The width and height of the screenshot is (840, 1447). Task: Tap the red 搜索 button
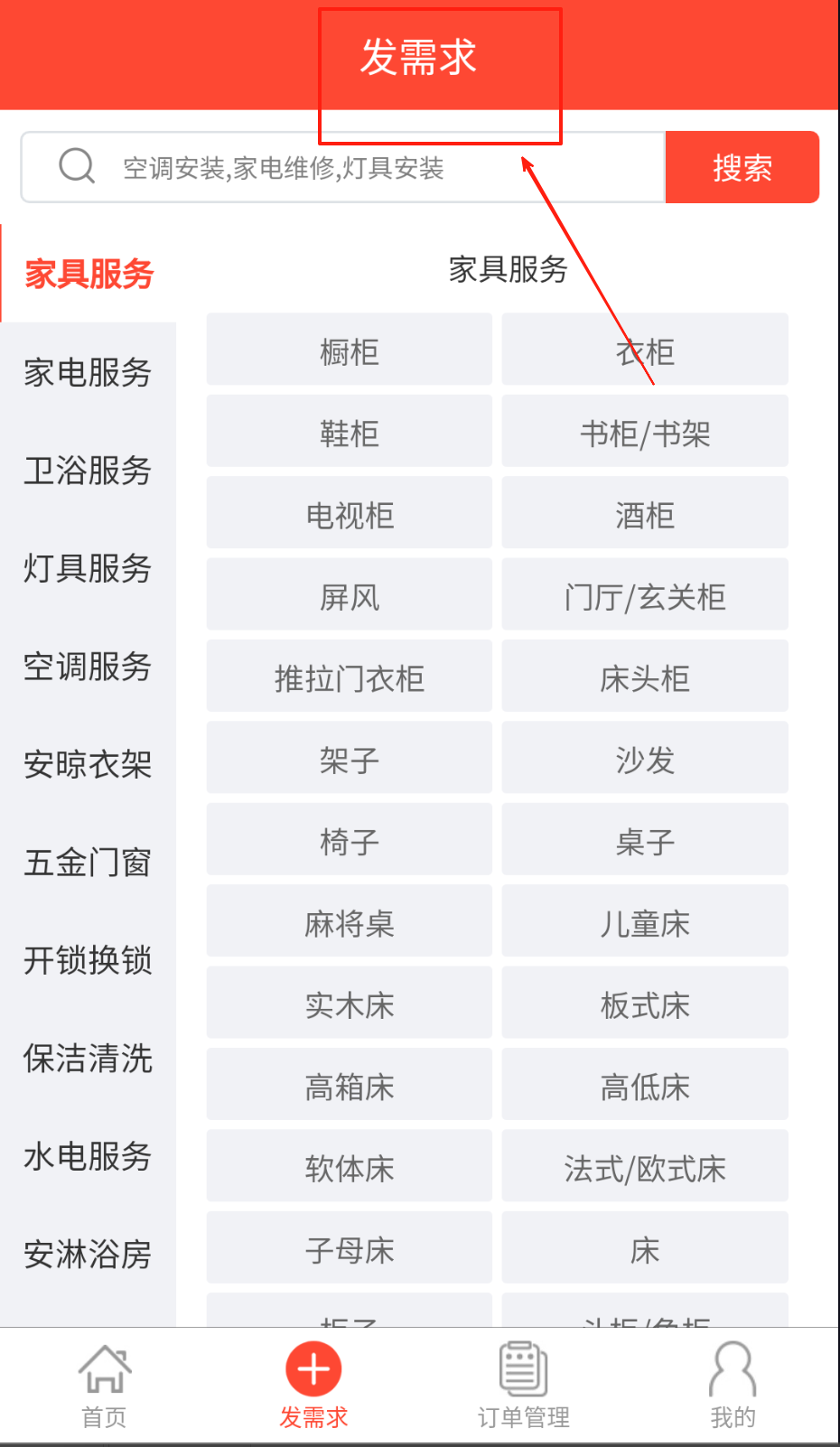click(x=742, y=168)
